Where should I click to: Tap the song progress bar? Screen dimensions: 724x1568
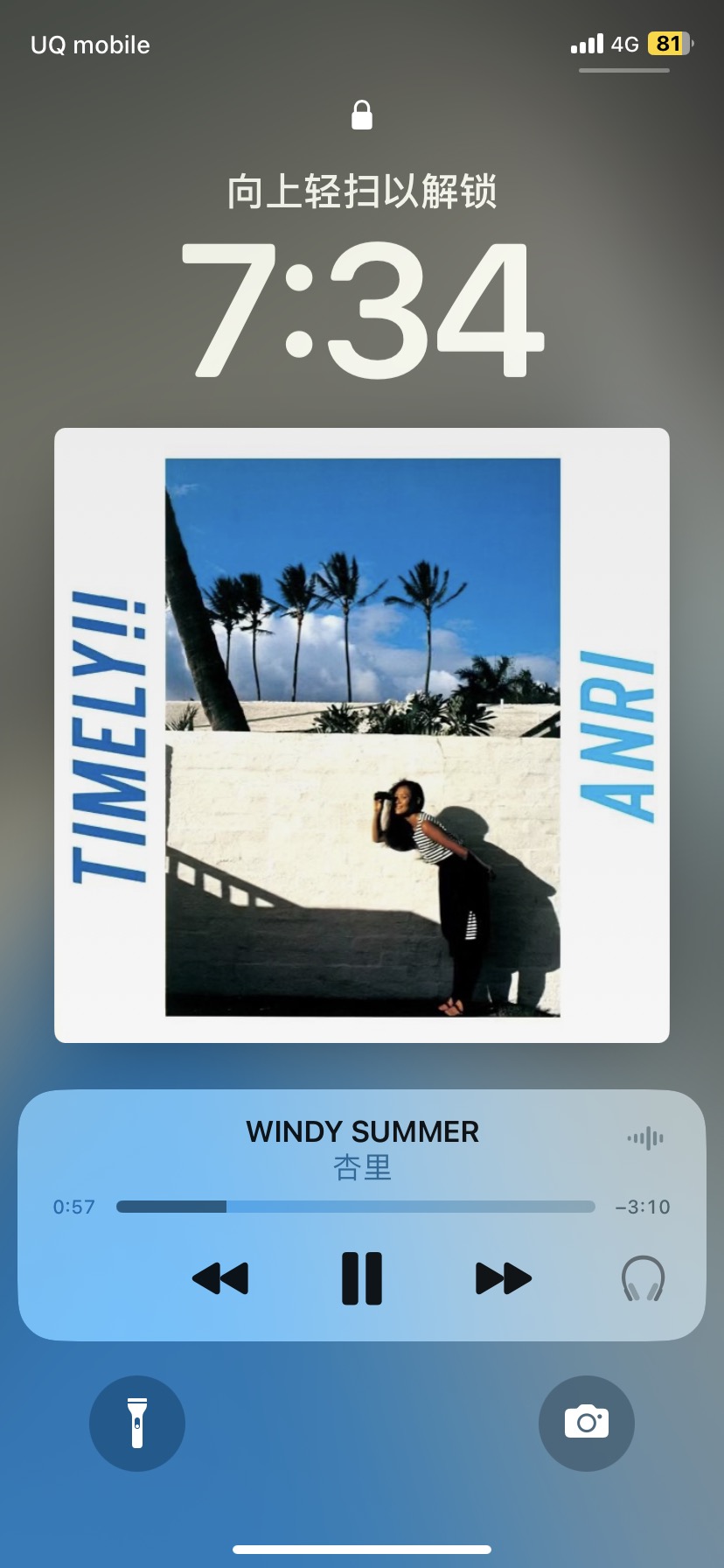tap(356, 1207)
